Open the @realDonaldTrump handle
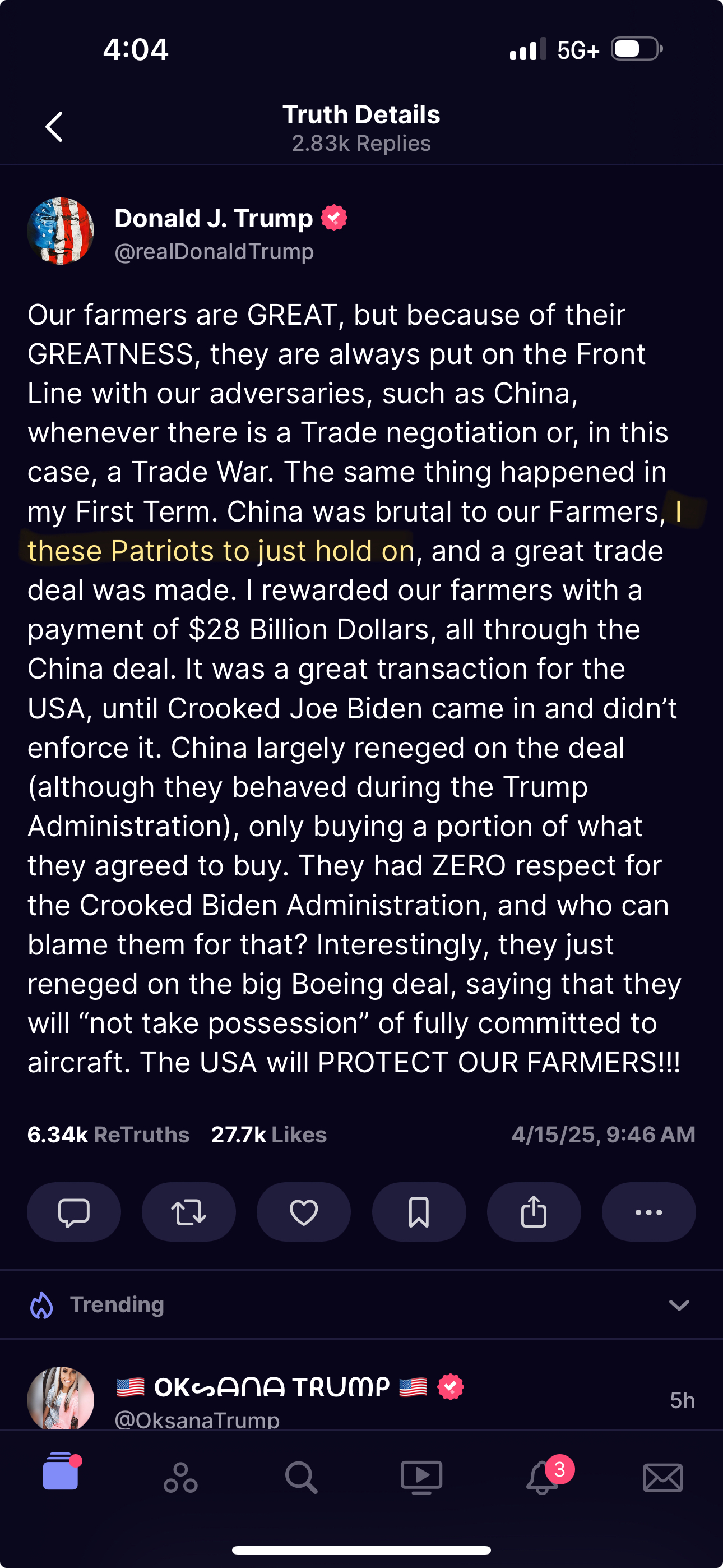Viewport: 723px width, 1568px height. click(x=214, y=251)
